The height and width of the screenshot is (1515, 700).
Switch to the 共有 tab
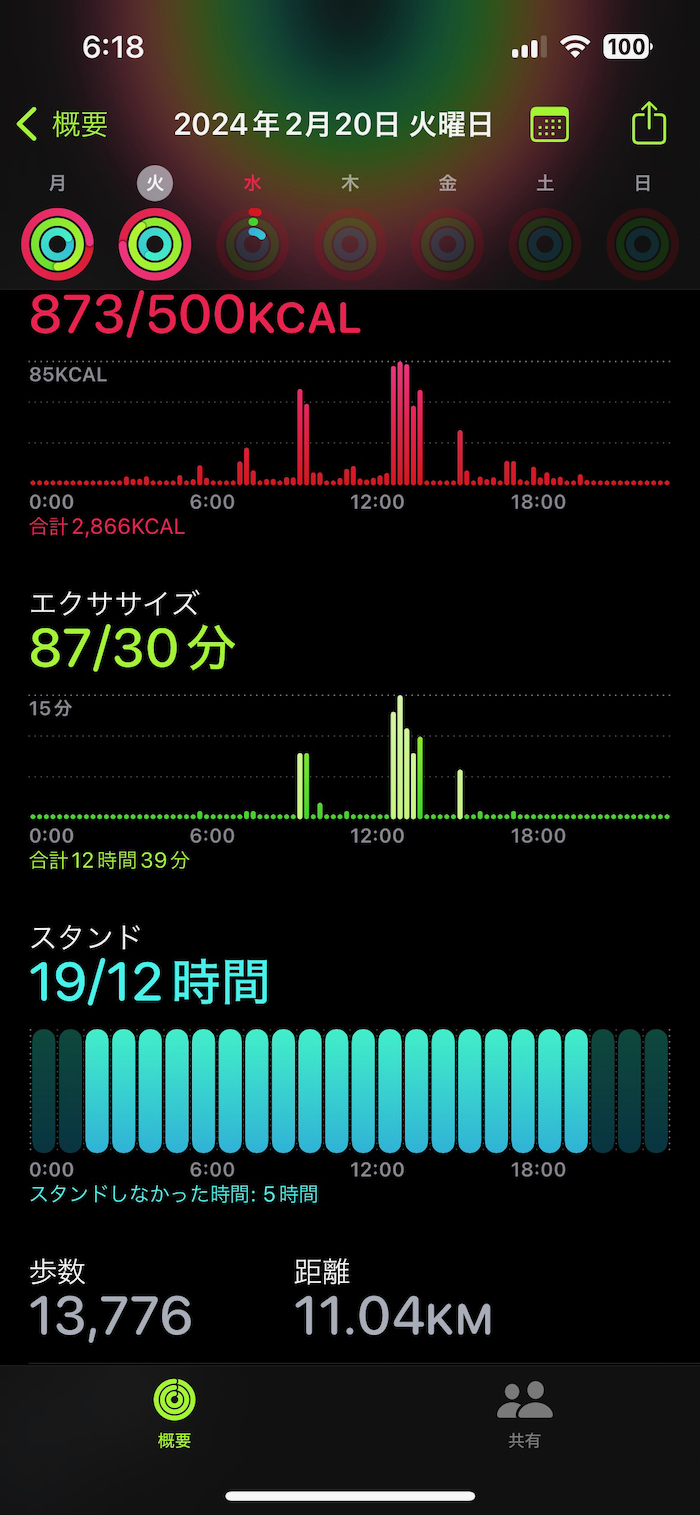coord(525,1412)
